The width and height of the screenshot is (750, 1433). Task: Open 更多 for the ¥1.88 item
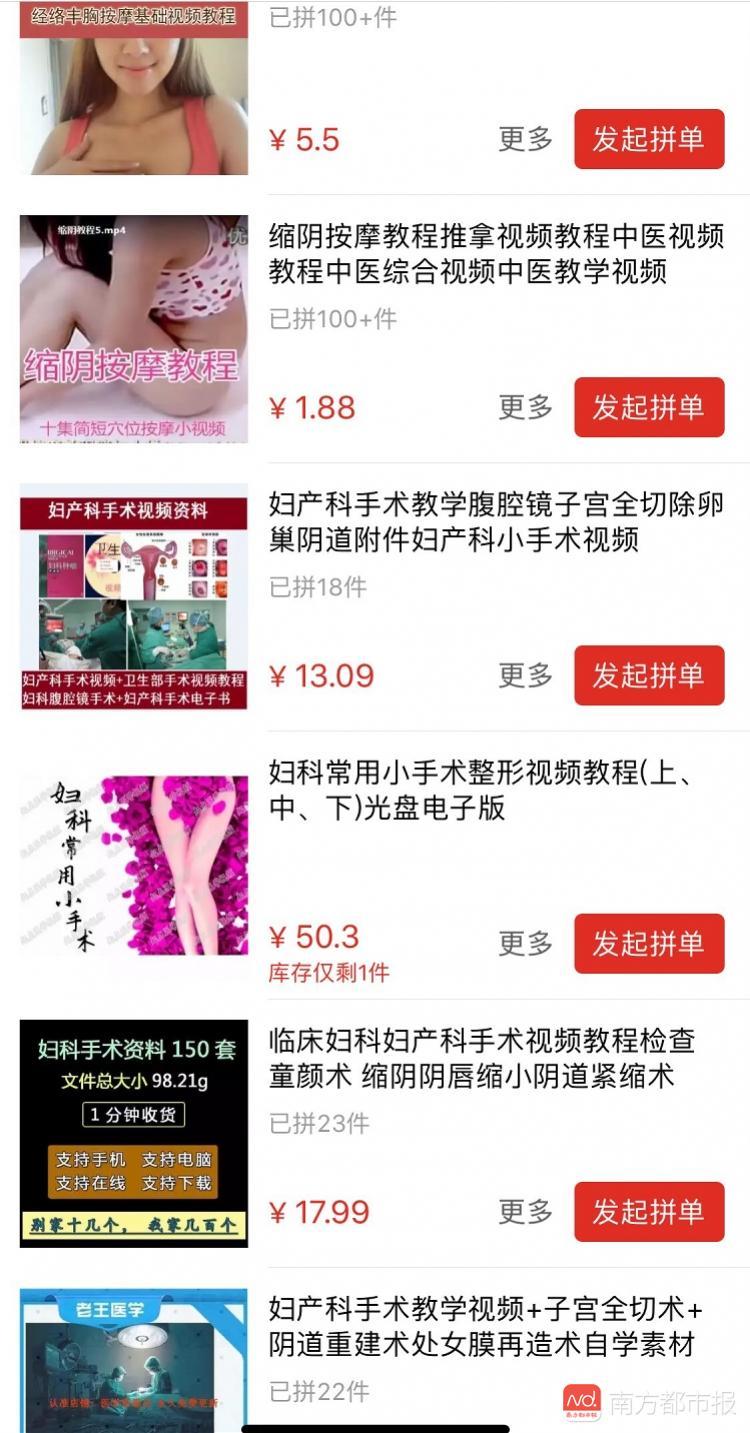pos(525,407)
